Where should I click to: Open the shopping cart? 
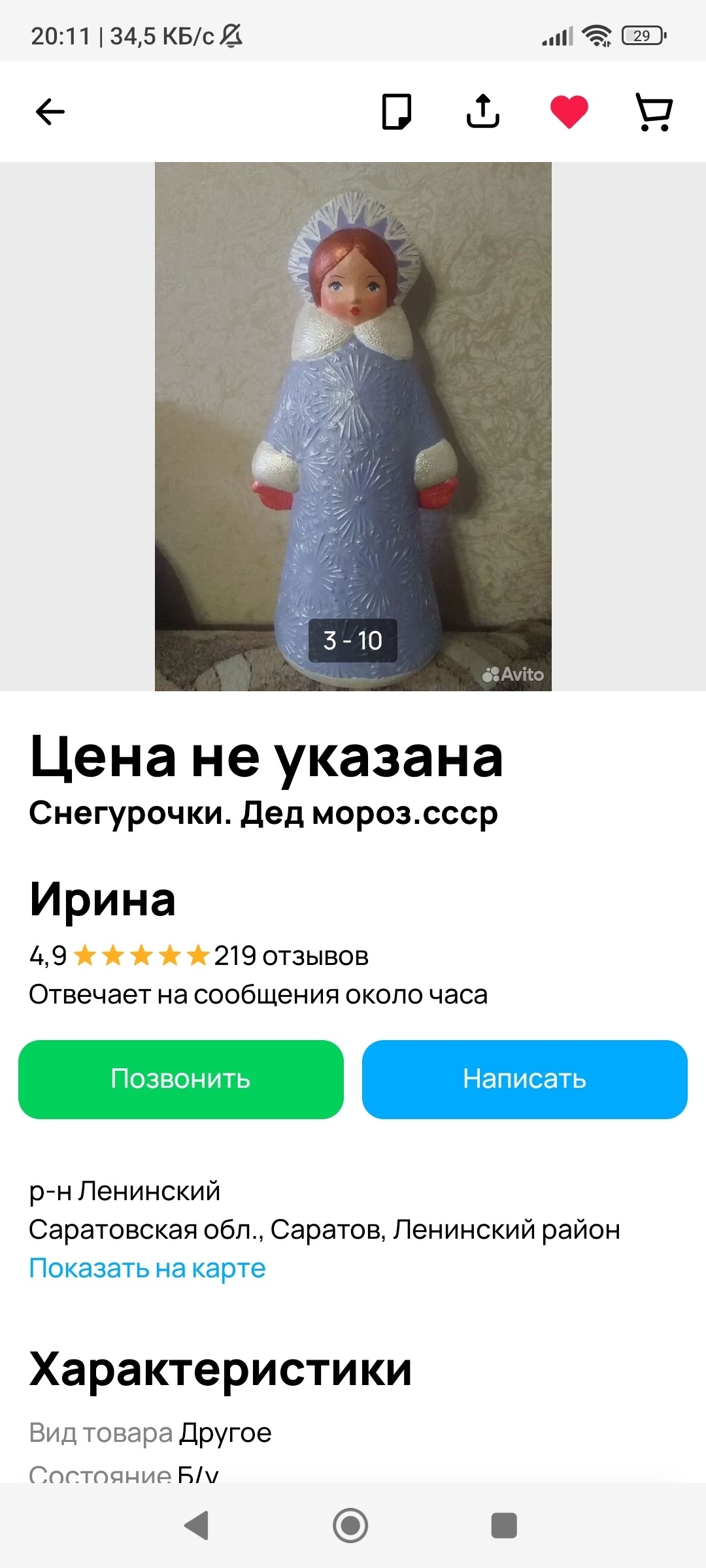coord(654,112)
